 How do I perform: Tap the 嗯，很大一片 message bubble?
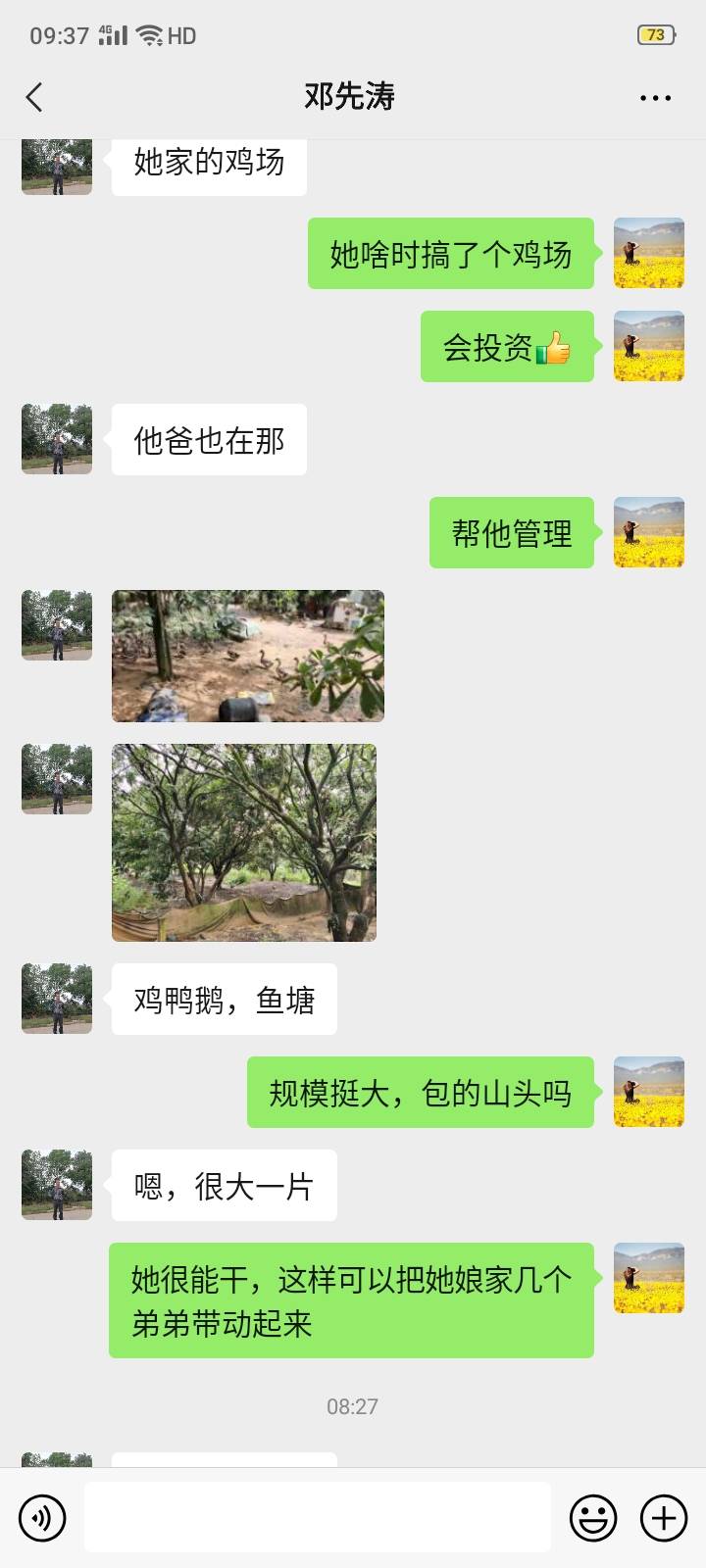coord(224,1186)
